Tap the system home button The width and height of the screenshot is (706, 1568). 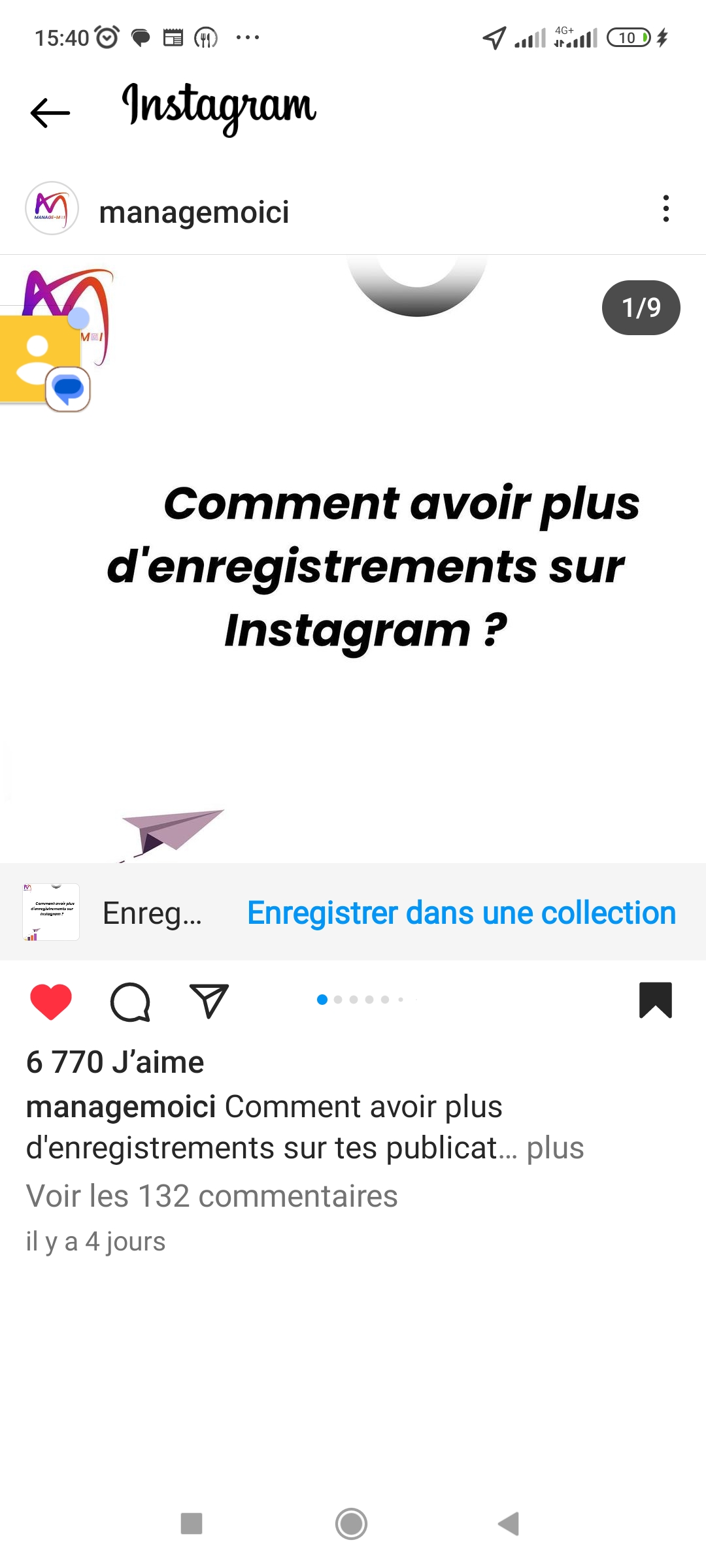click(x=352, y=1524)
